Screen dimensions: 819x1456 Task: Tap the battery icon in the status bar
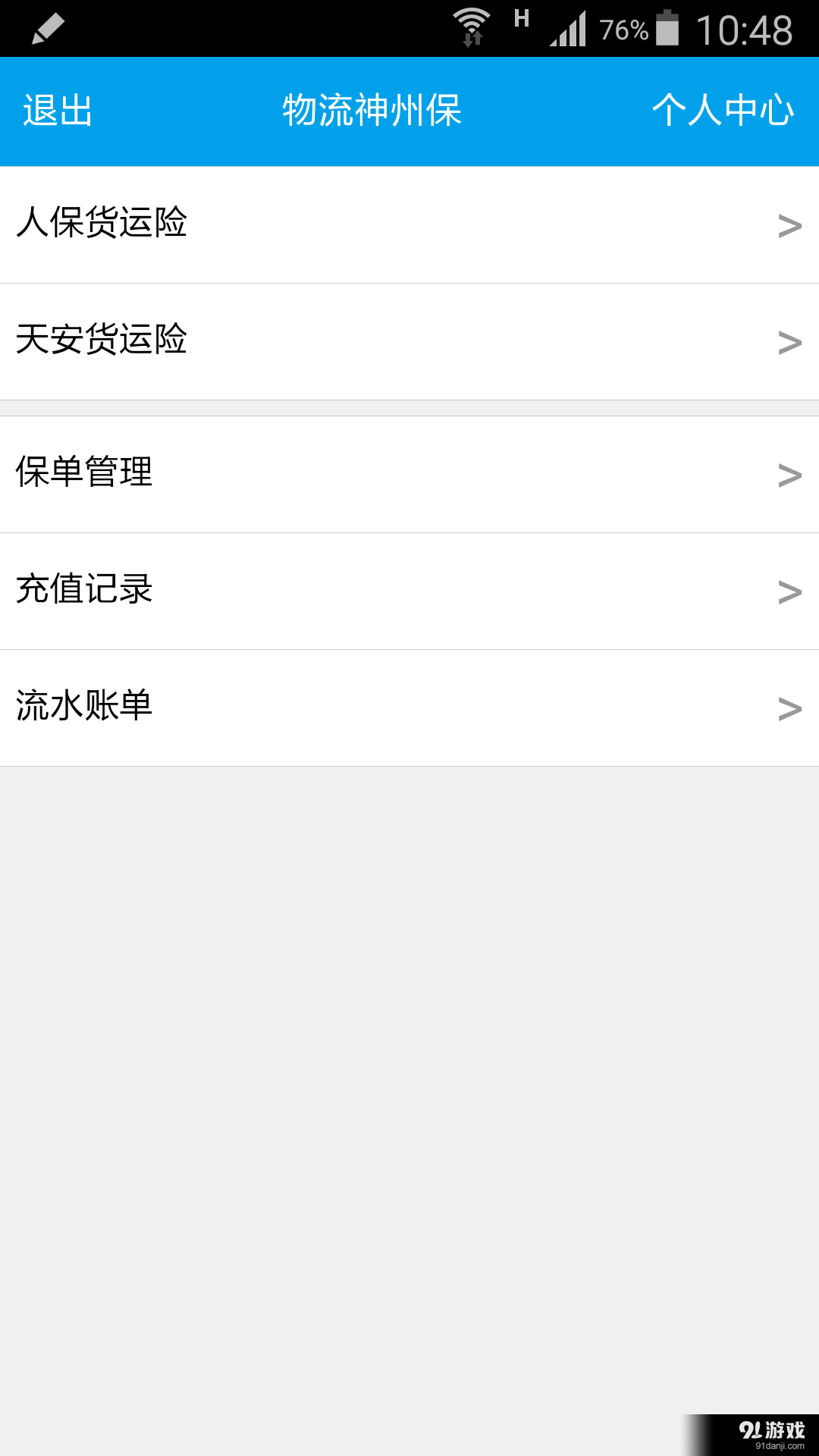tap(667, 28)
